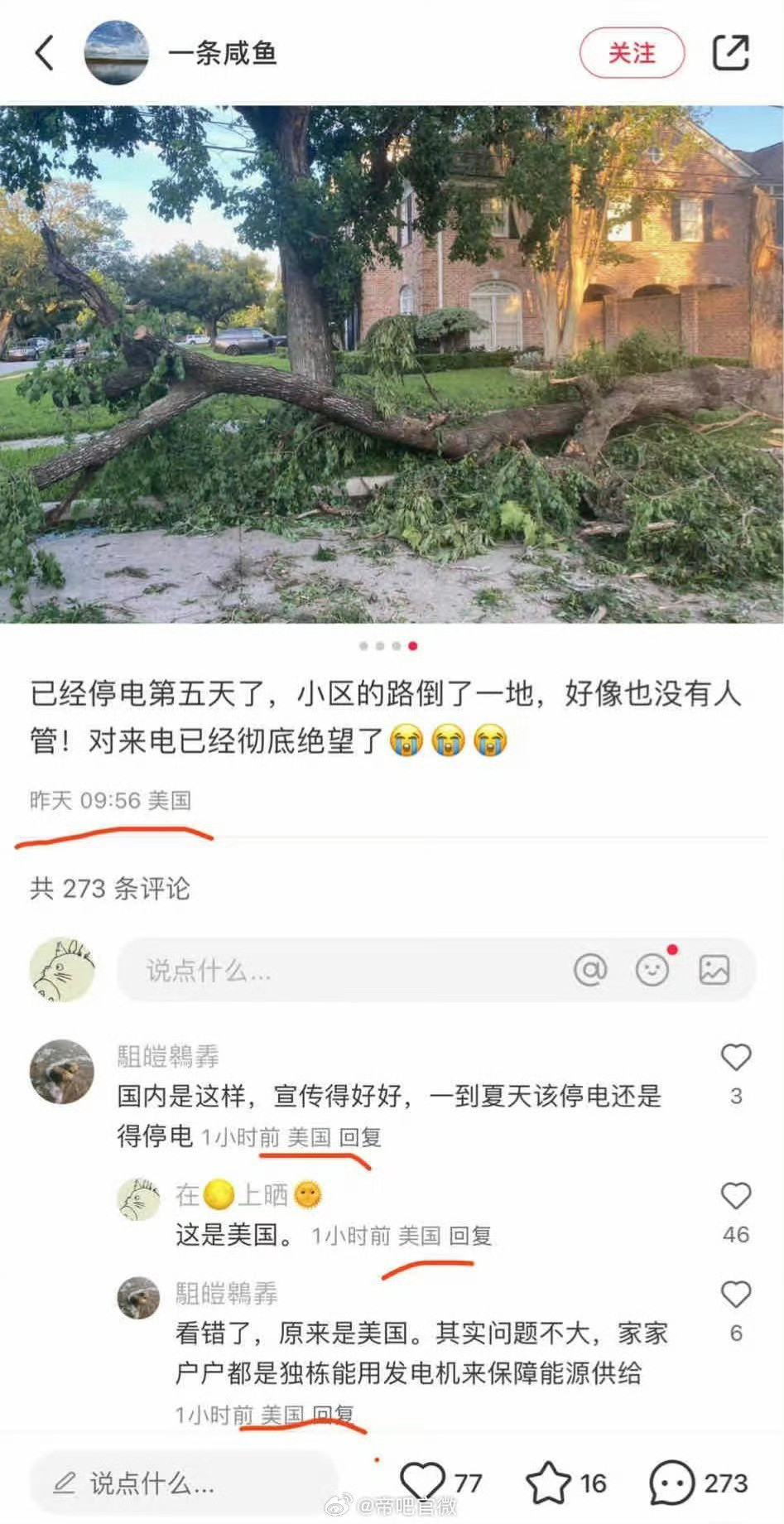The height and width of the screenshot is (1524, 784).
Task: Like the reply "看错了，原来是美国"
Action: (x=735, y=1295)
